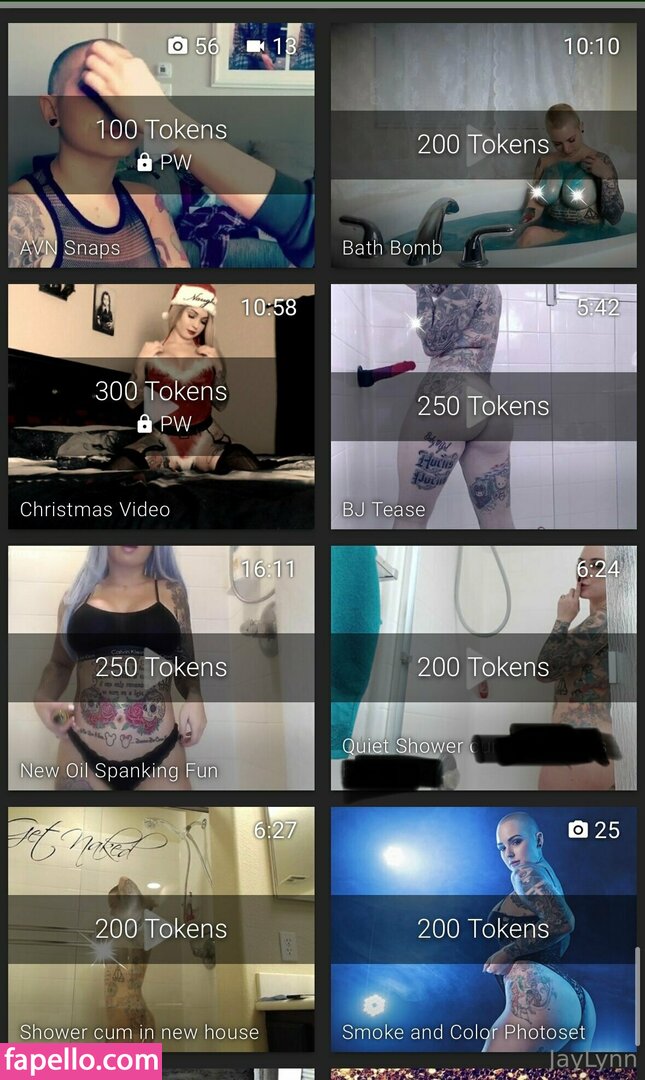
Task: Open the New Oil Spanking Fun tile
Action: 161,667
